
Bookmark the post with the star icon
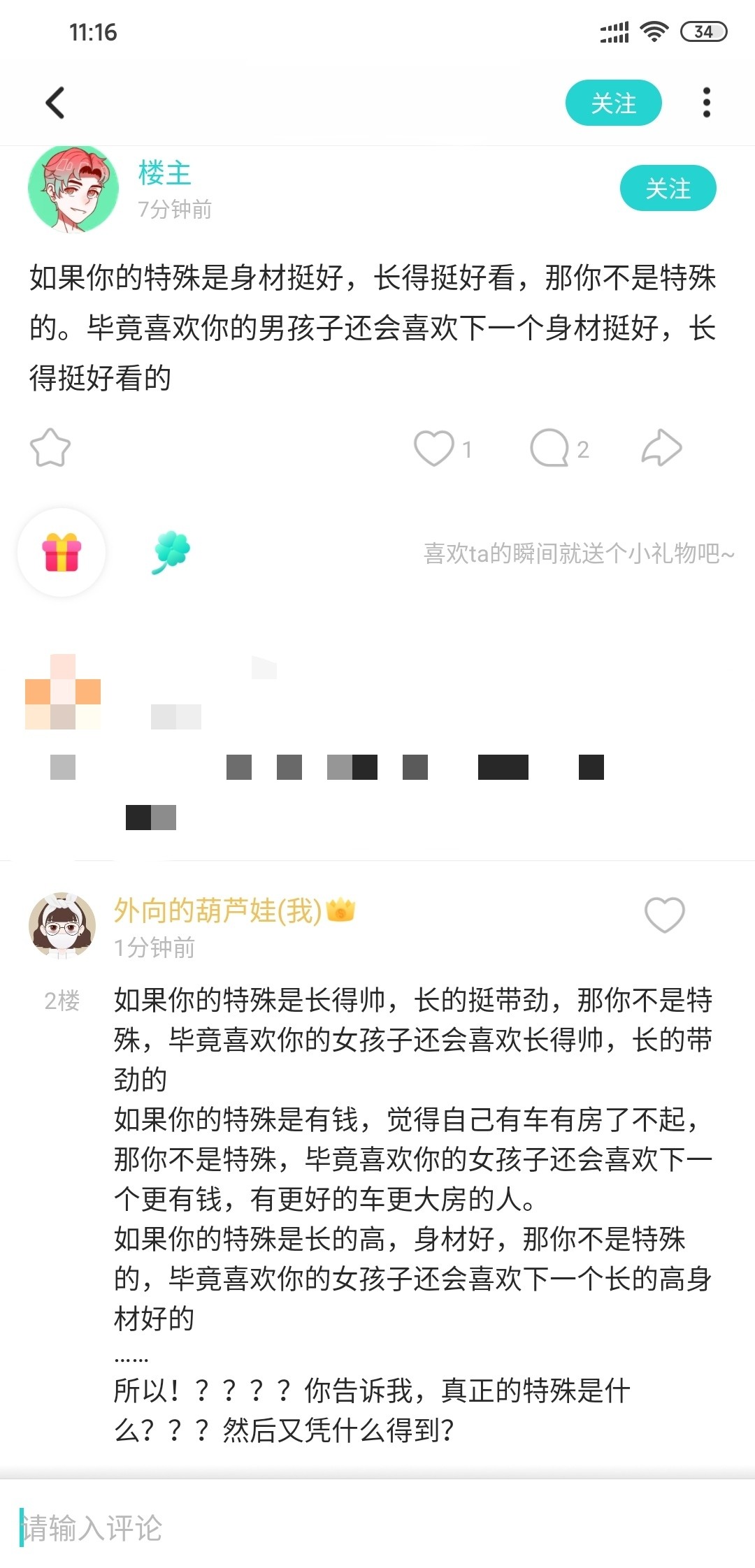(50, 448)
